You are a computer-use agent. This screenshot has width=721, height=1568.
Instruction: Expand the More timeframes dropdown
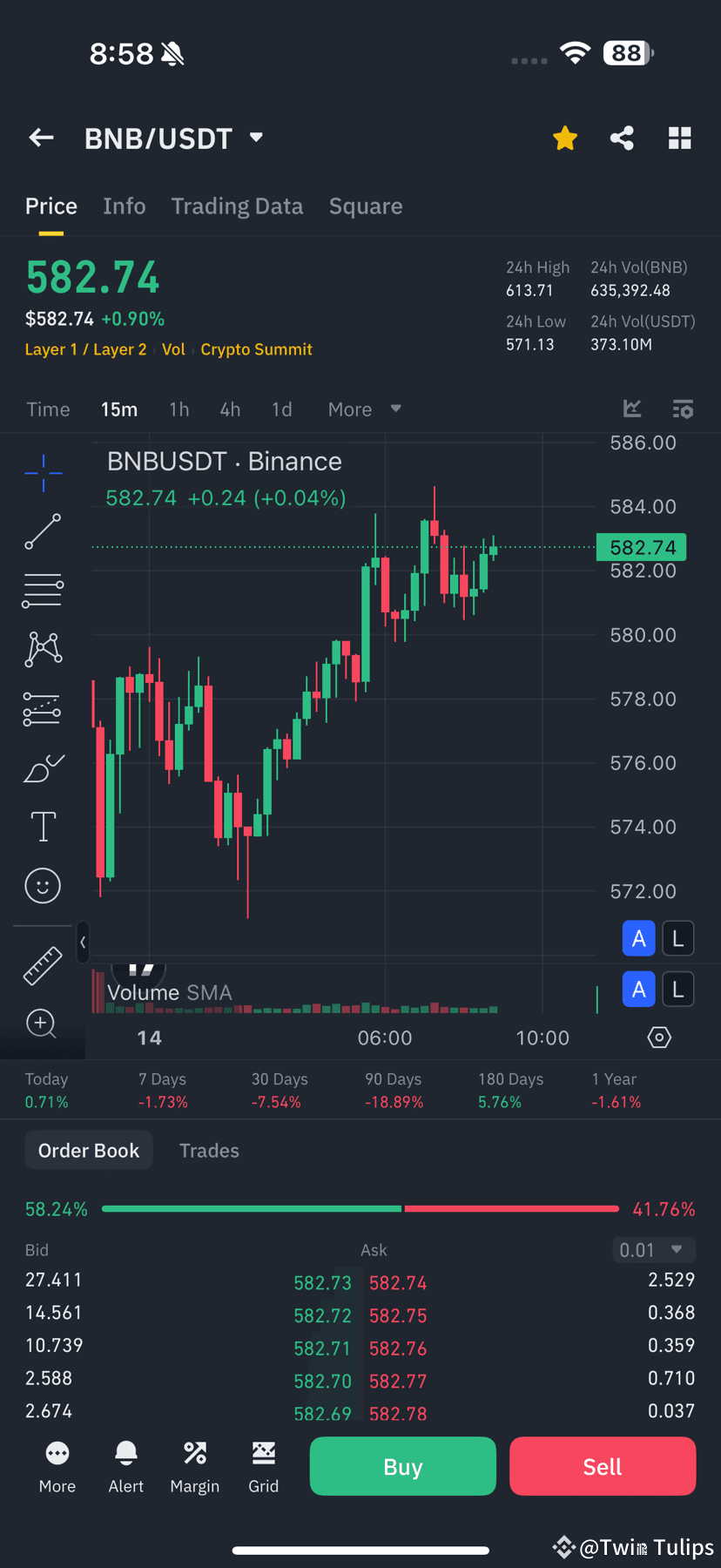click(363, 409)
